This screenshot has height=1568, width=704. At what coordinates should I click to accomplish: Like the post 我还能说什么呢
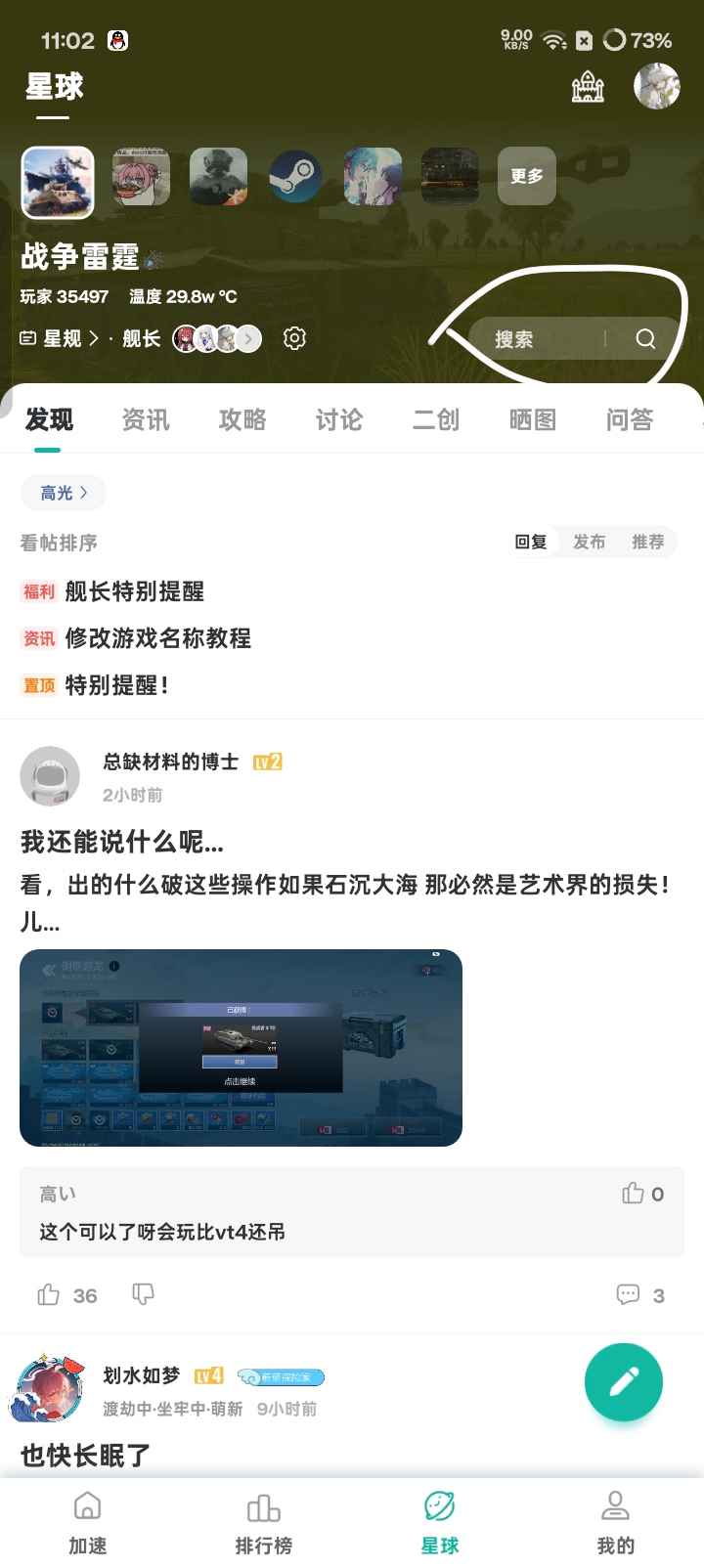pyautogui.click(x=49, y=1295)
